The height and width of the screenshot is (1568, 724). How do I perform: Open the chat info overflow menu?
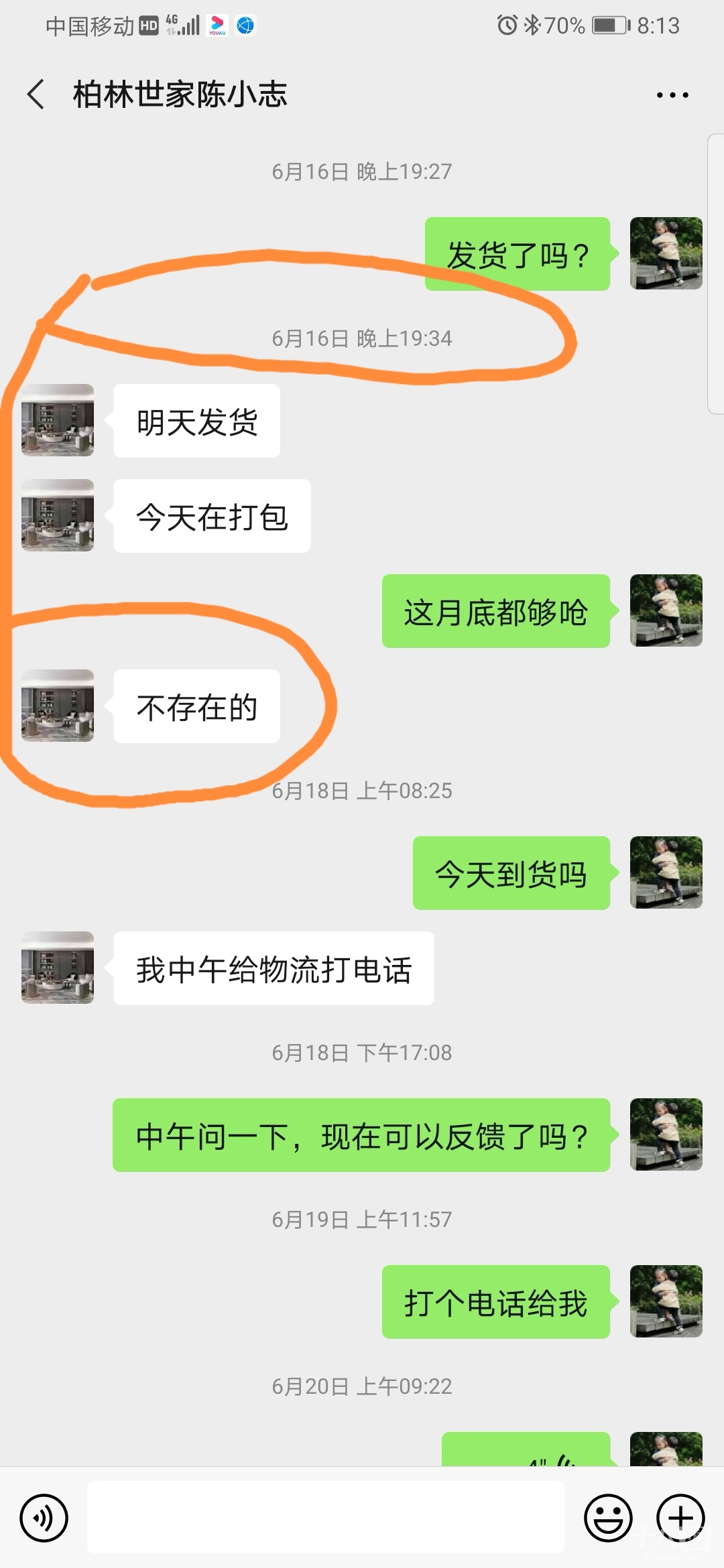click(672, 95)
